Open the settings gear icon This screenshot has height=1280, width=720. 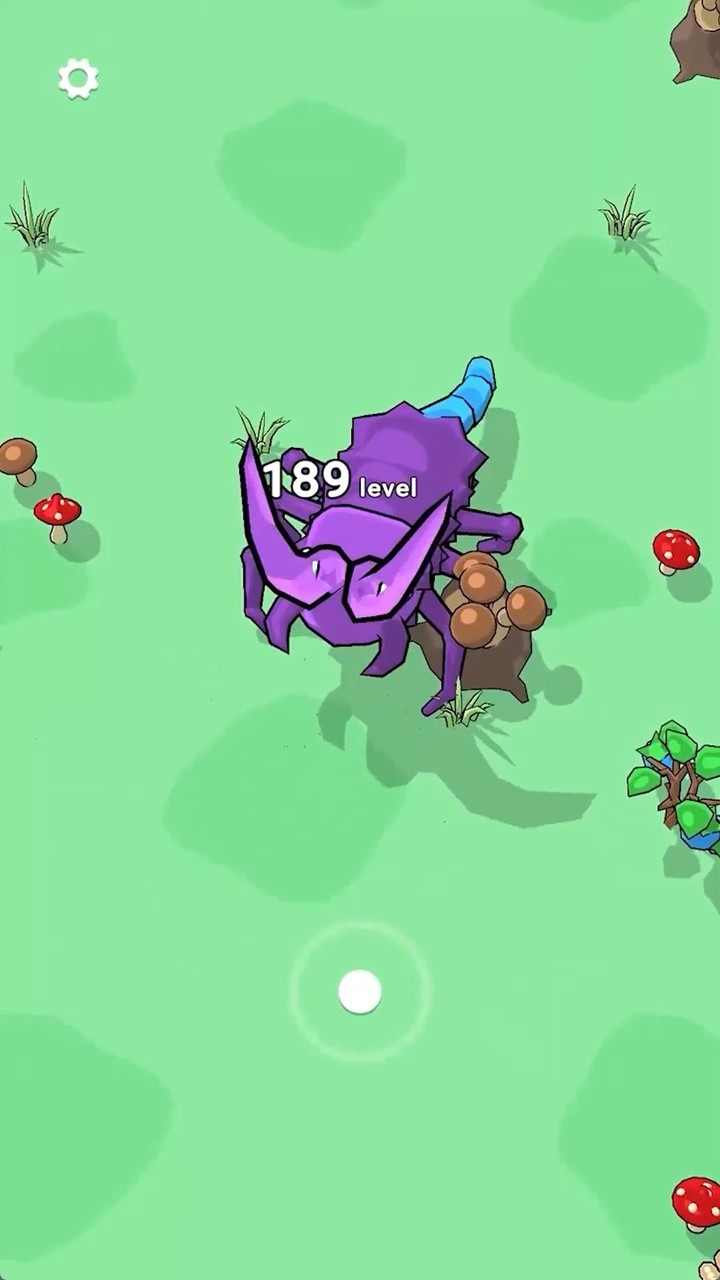tap(78, 78)
